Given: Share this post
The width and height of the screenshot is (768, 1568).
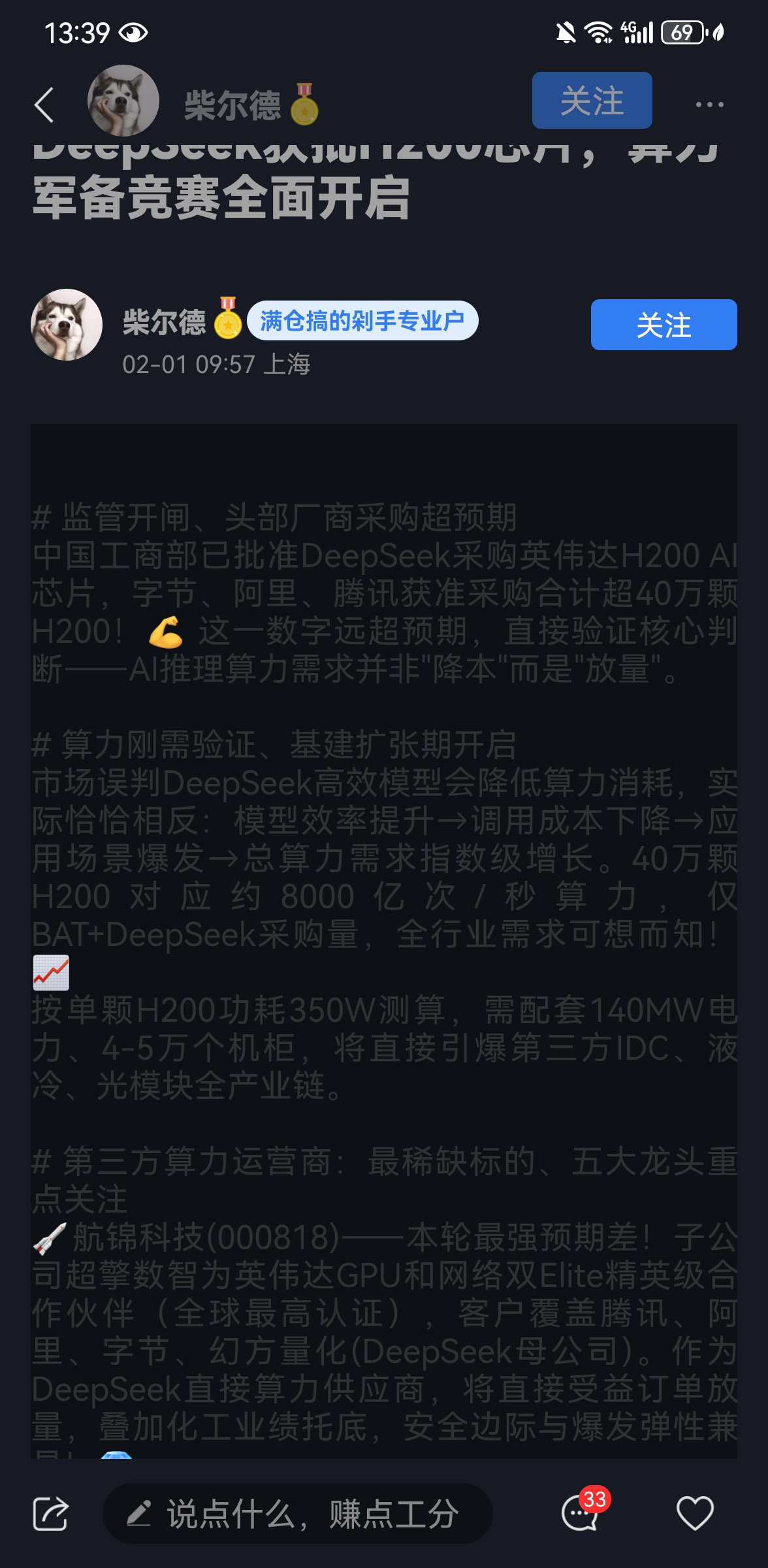Looking at the screenshot, I should pyautogui.click(x=50, y=1513).
